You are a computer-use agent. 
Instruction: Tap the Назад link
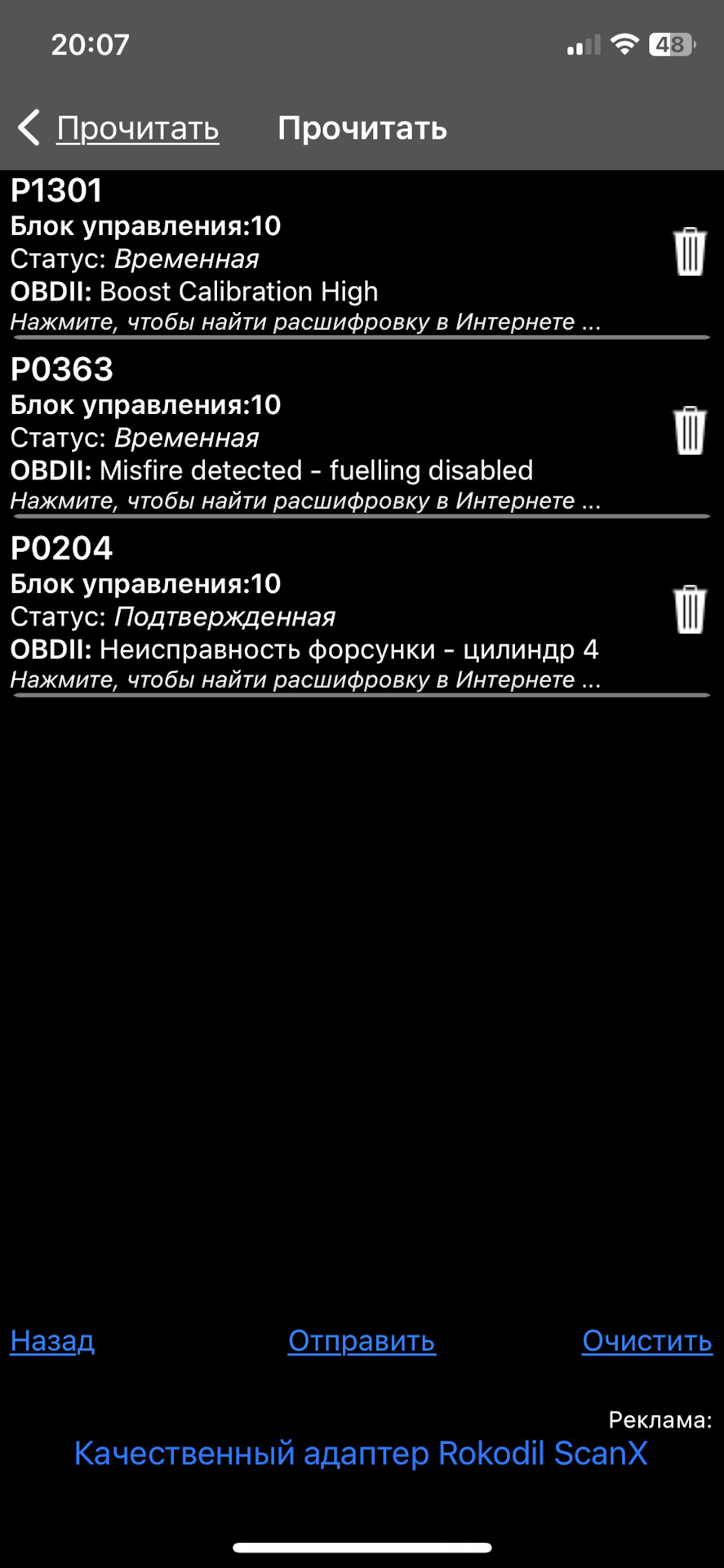point(52,1341)
